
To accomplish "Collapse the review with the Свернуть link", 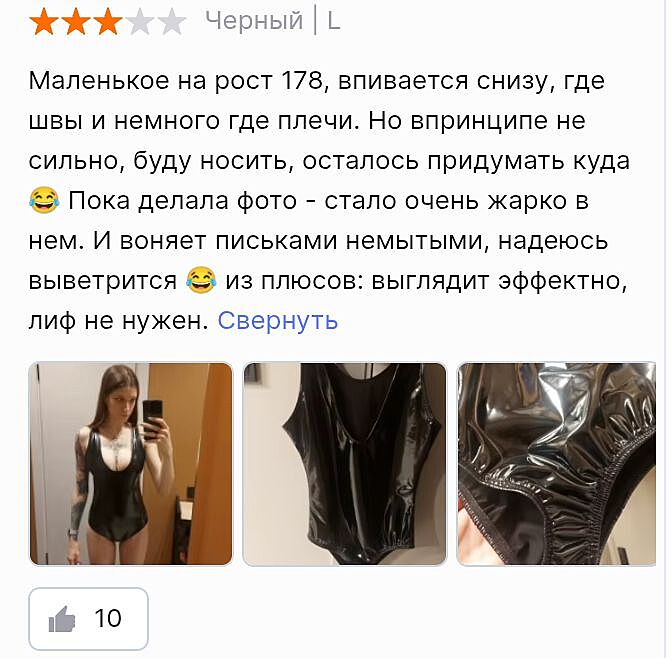I will point(277,321).
